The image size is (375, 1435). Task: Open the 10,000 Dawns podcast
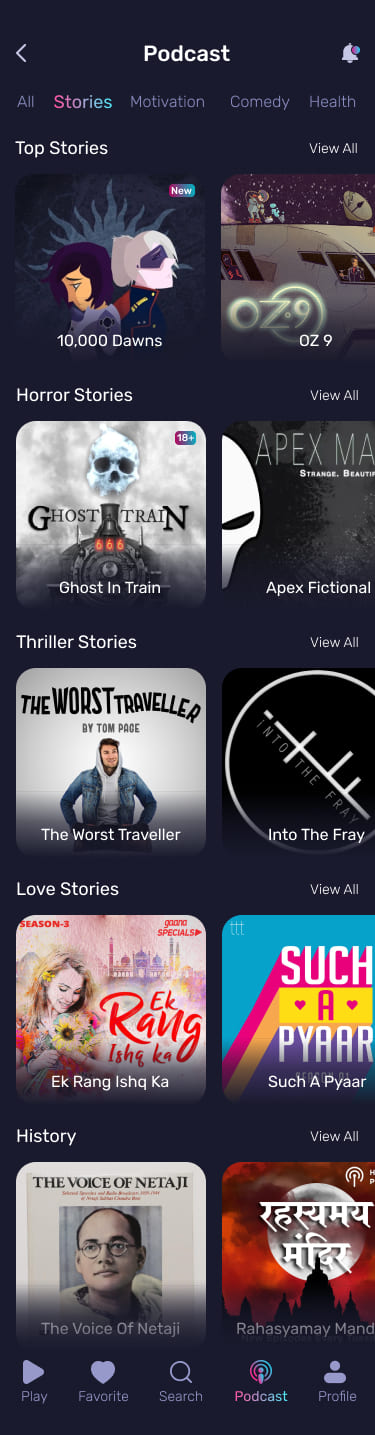110,268
